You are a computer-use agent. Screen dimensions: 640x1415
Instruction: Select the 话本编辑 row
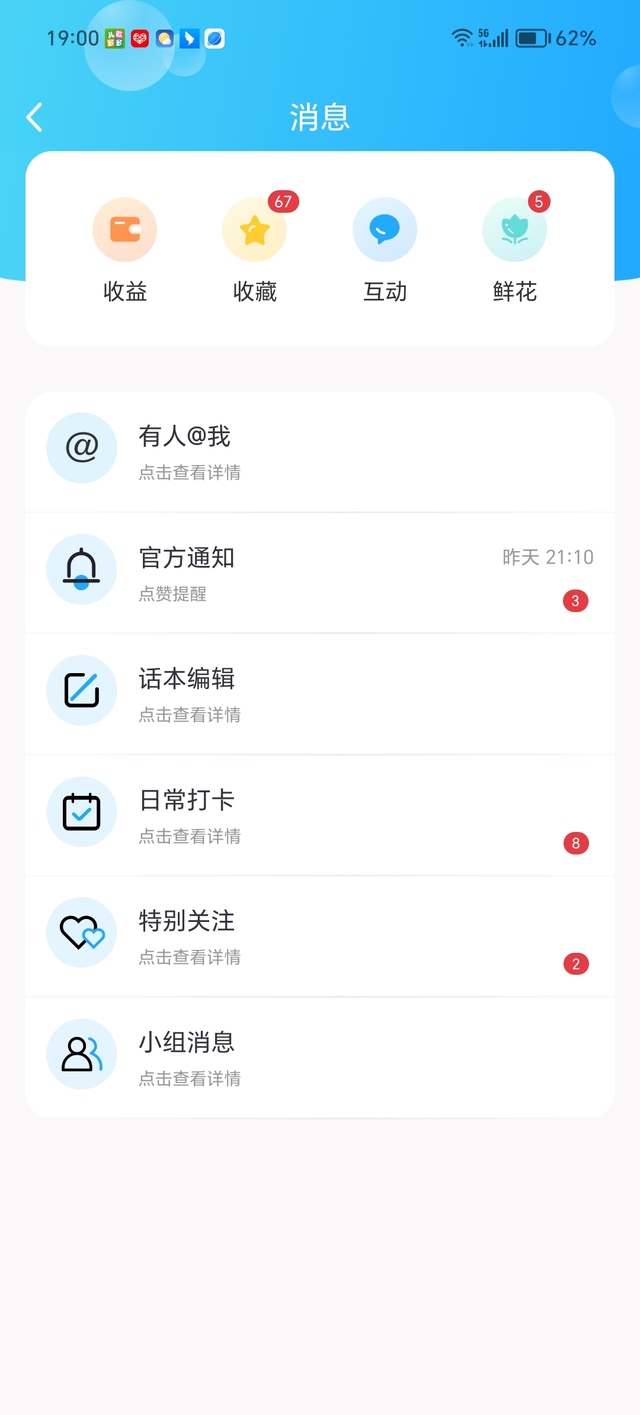[x=320, y=694]
